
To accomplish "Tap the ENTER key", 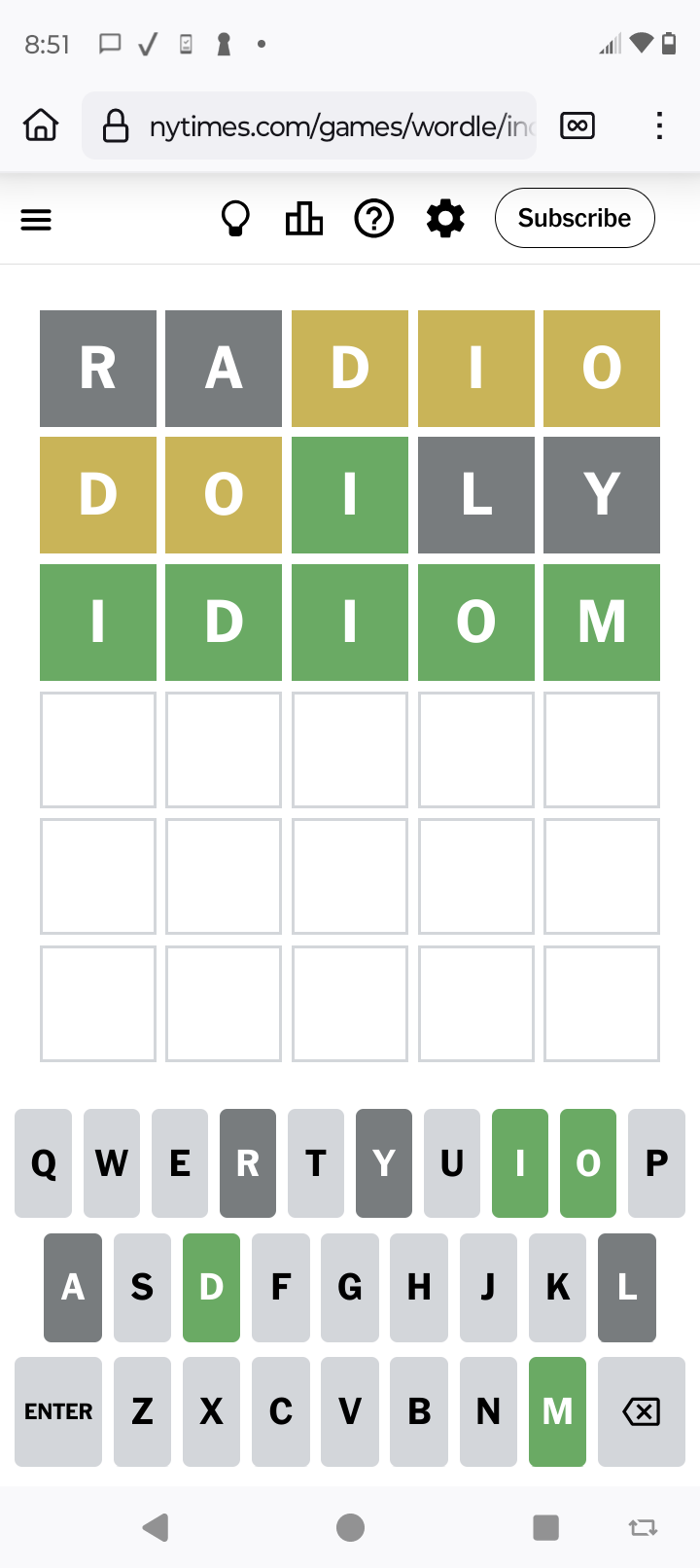I will pos(58,1411).
